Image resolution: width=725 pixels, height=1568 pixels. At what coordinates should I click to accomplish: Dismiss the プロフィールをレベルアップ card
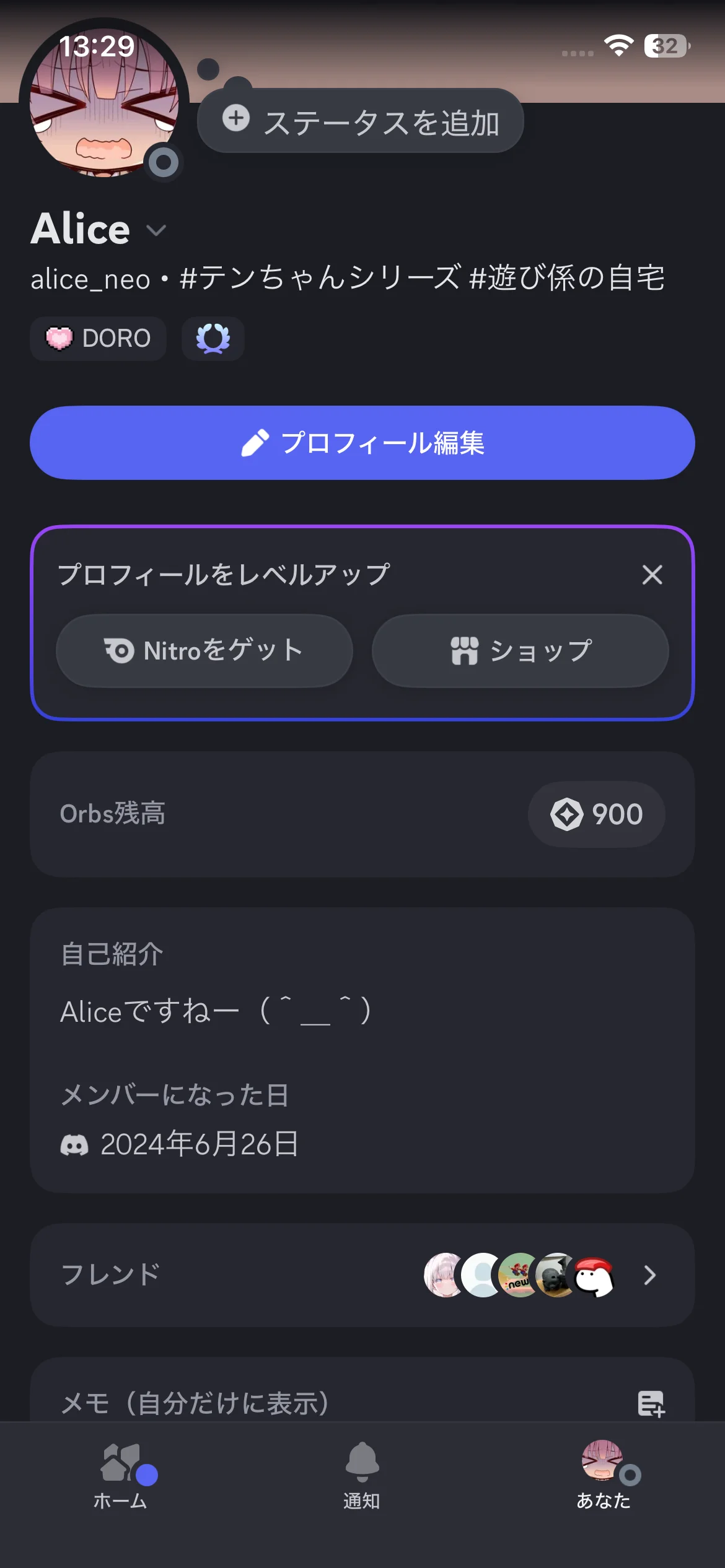pyautogui.click(x=652, y=575)
